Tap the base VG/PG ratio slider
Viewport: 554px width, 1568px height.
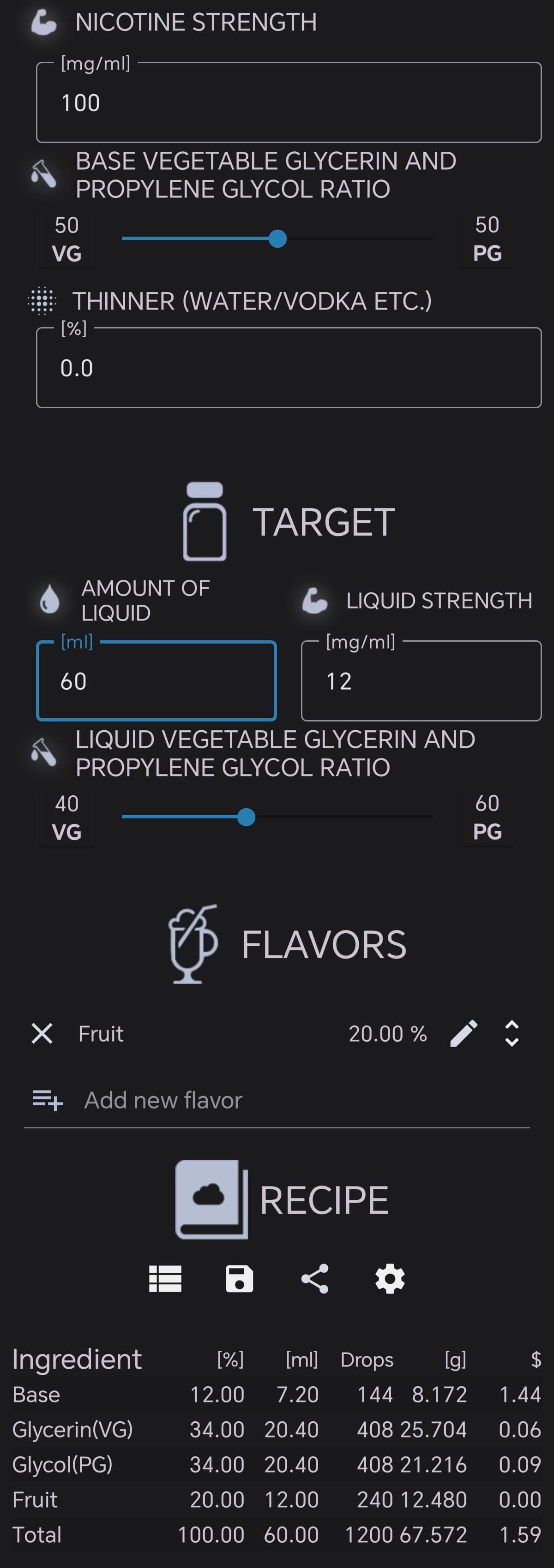click(277, 238)
